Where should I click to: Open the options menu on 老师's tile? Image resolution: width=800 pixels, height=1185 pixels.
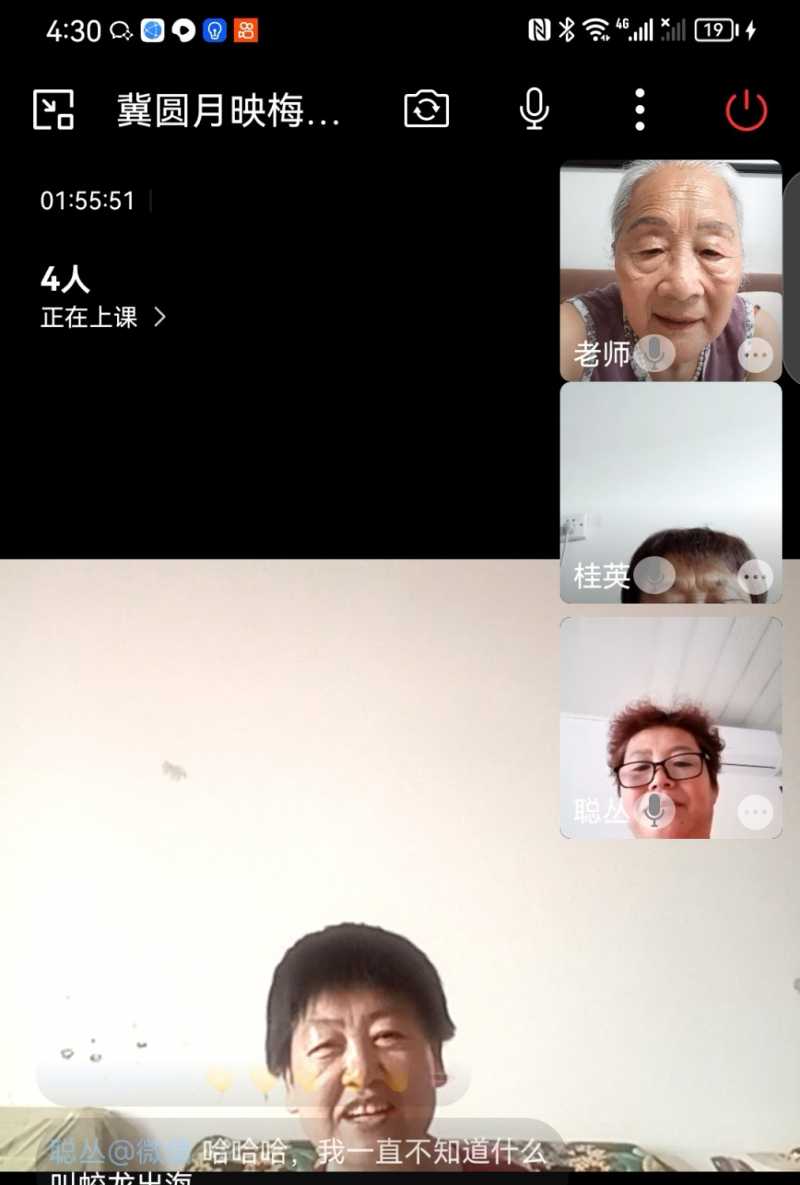[x=757, y=353]
